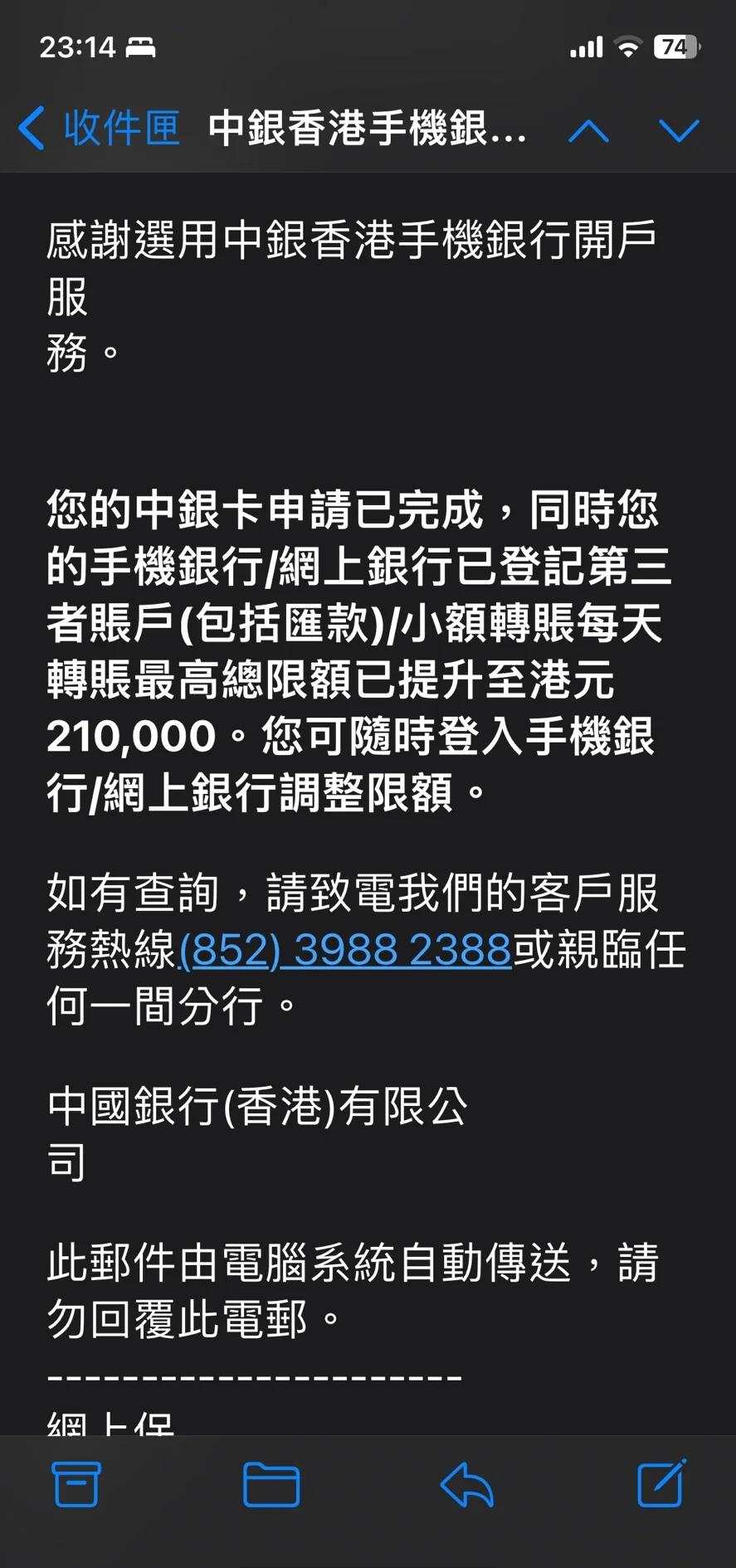Call hotline (852) 3988 2388
The width and height of the screenshot is (736, 1568).
(345, 950)
